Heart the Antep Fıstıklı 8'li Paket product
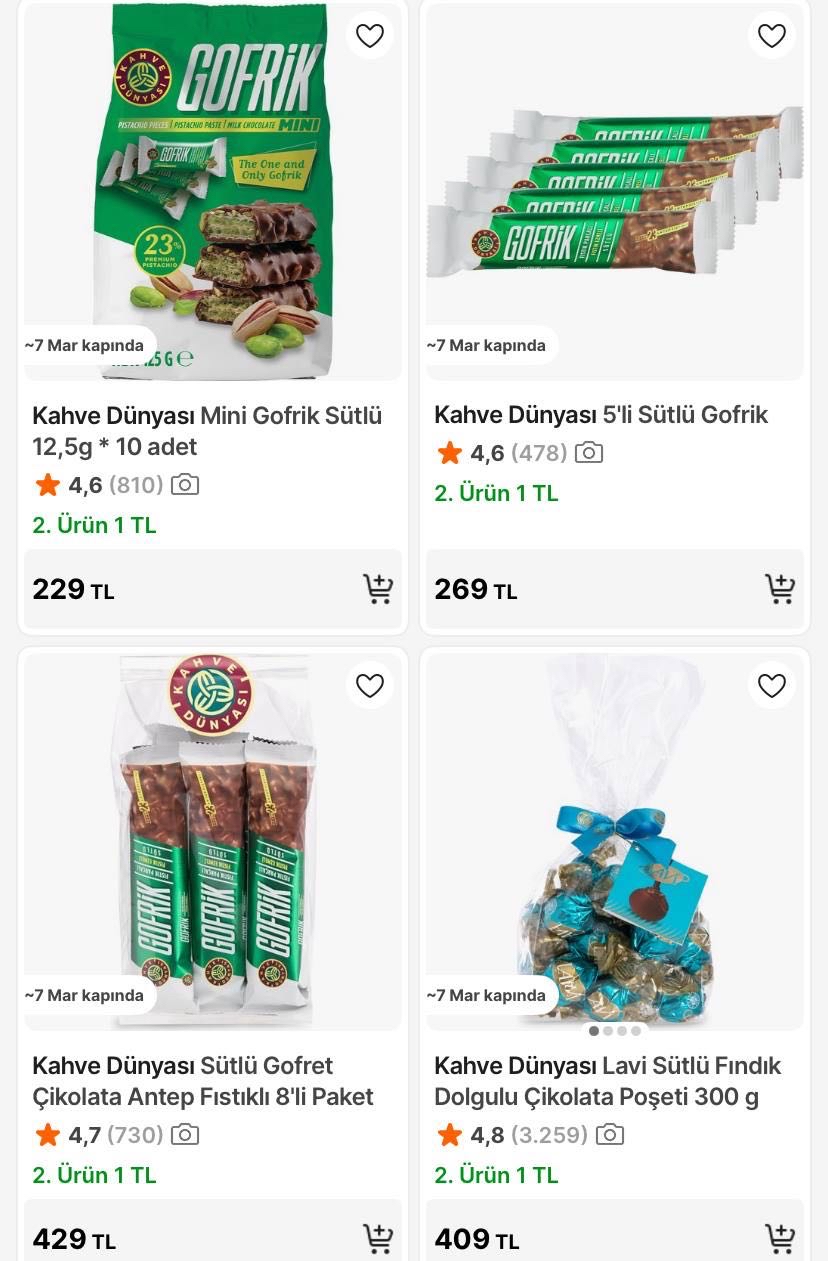 coord(370,685)
